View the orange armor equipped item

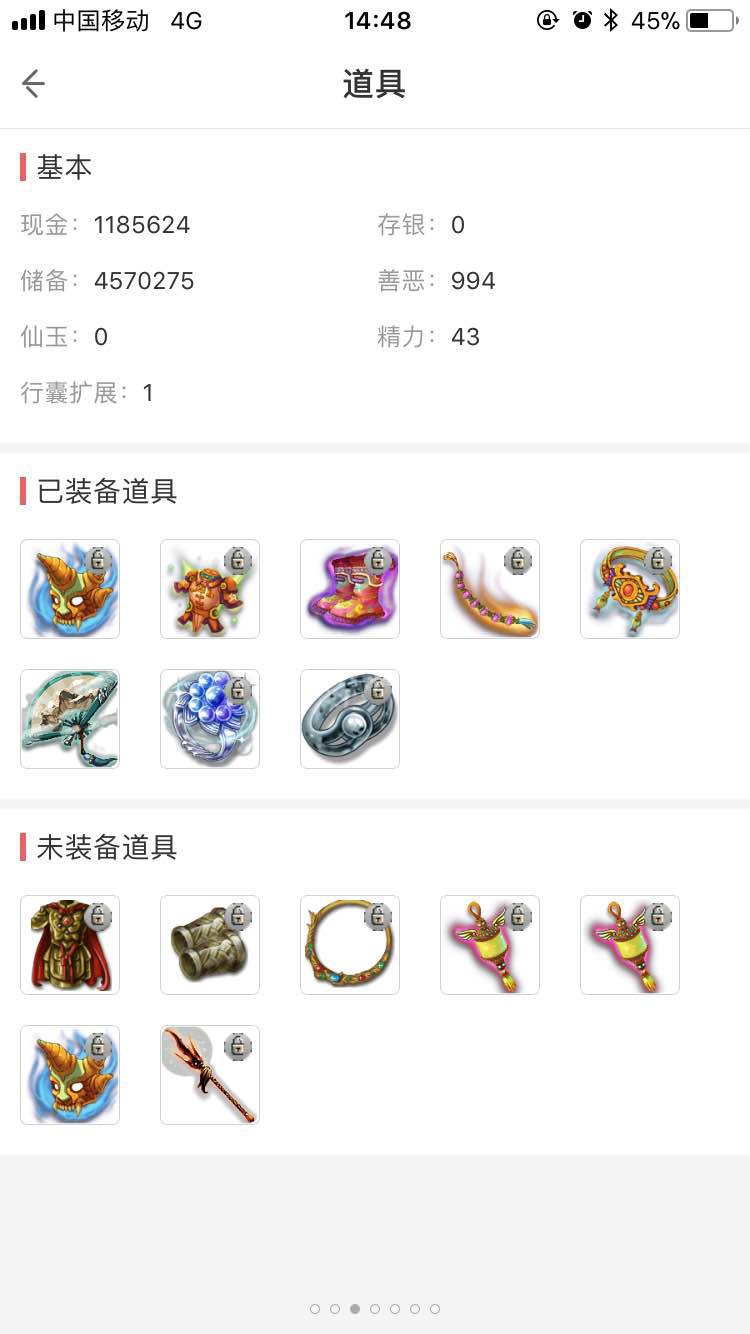(210, 589)
